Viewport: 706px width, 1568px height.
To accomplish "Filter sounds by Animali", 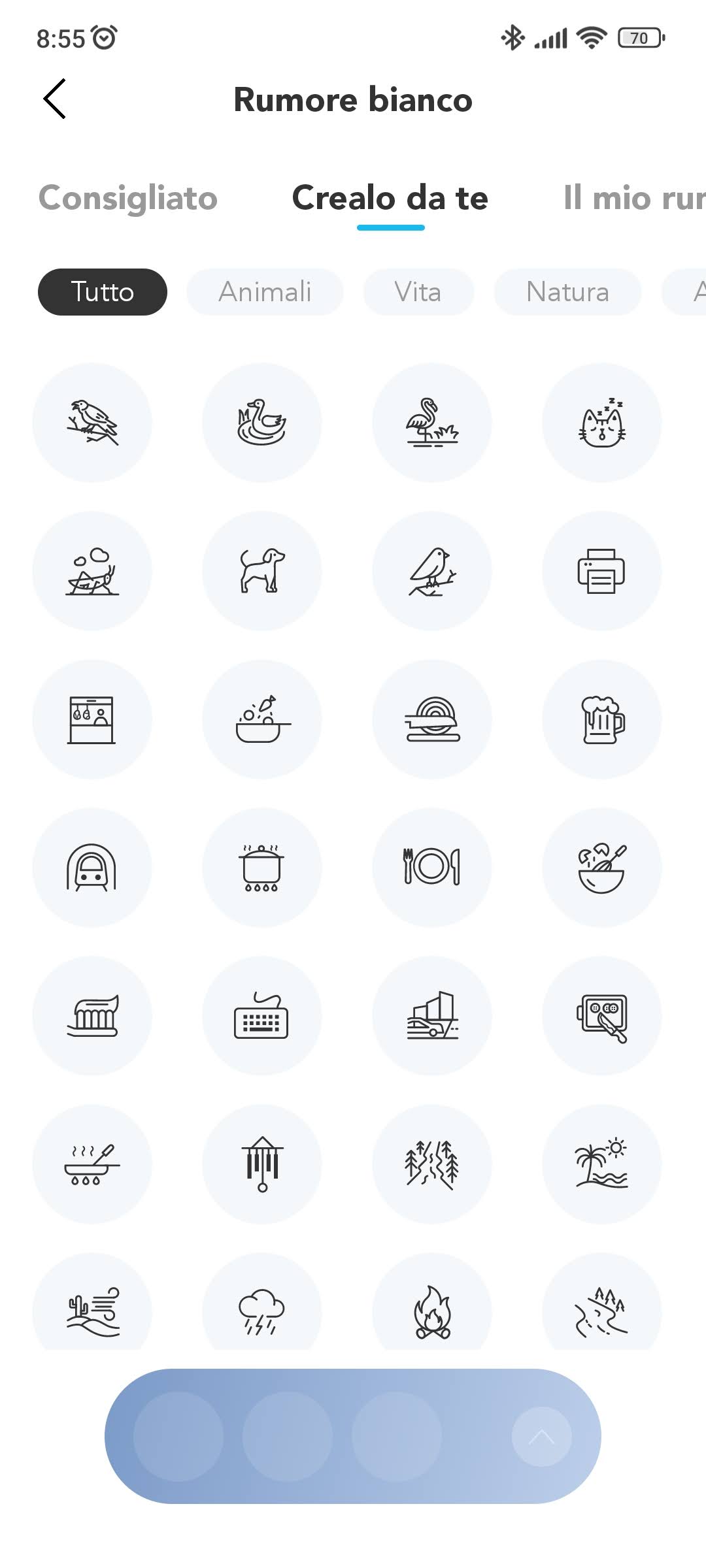I will pos(265,292).
